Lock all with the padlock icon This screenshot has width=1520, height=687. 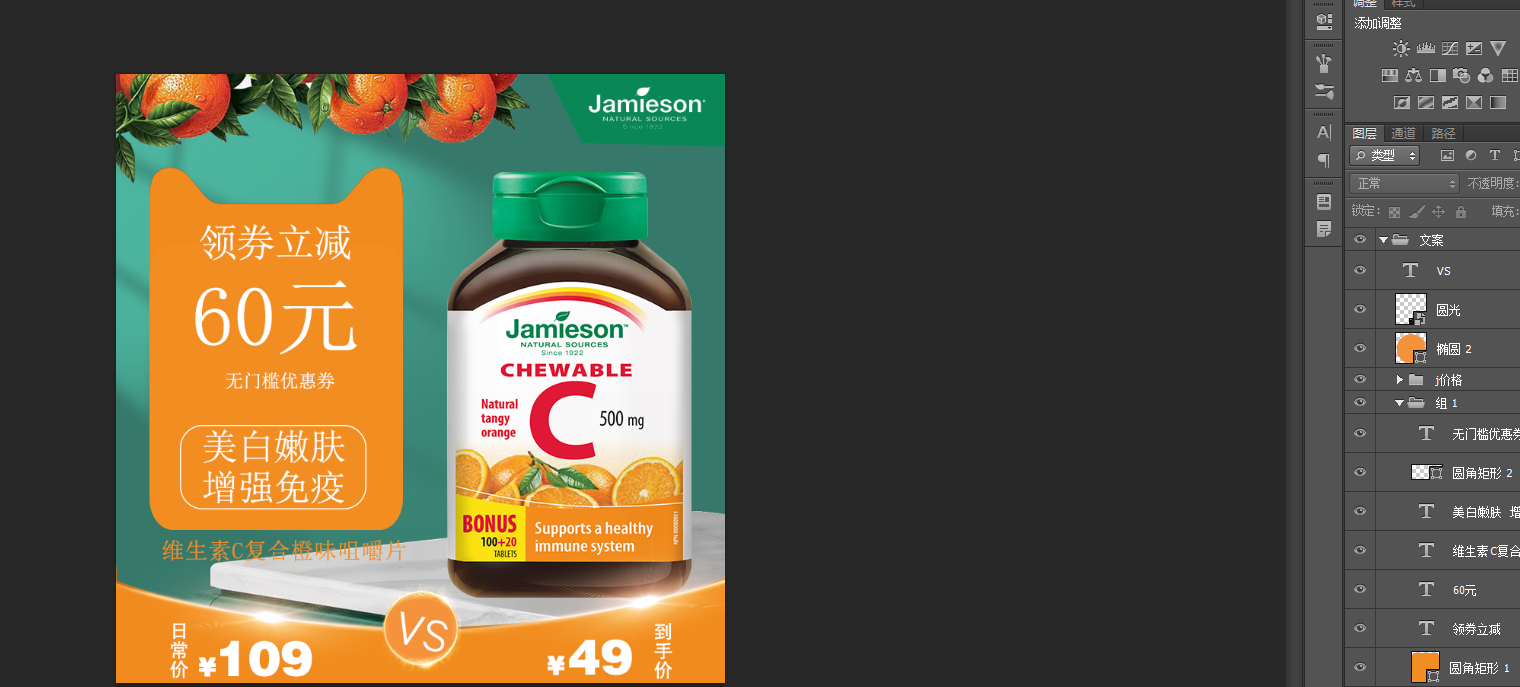1461,212
